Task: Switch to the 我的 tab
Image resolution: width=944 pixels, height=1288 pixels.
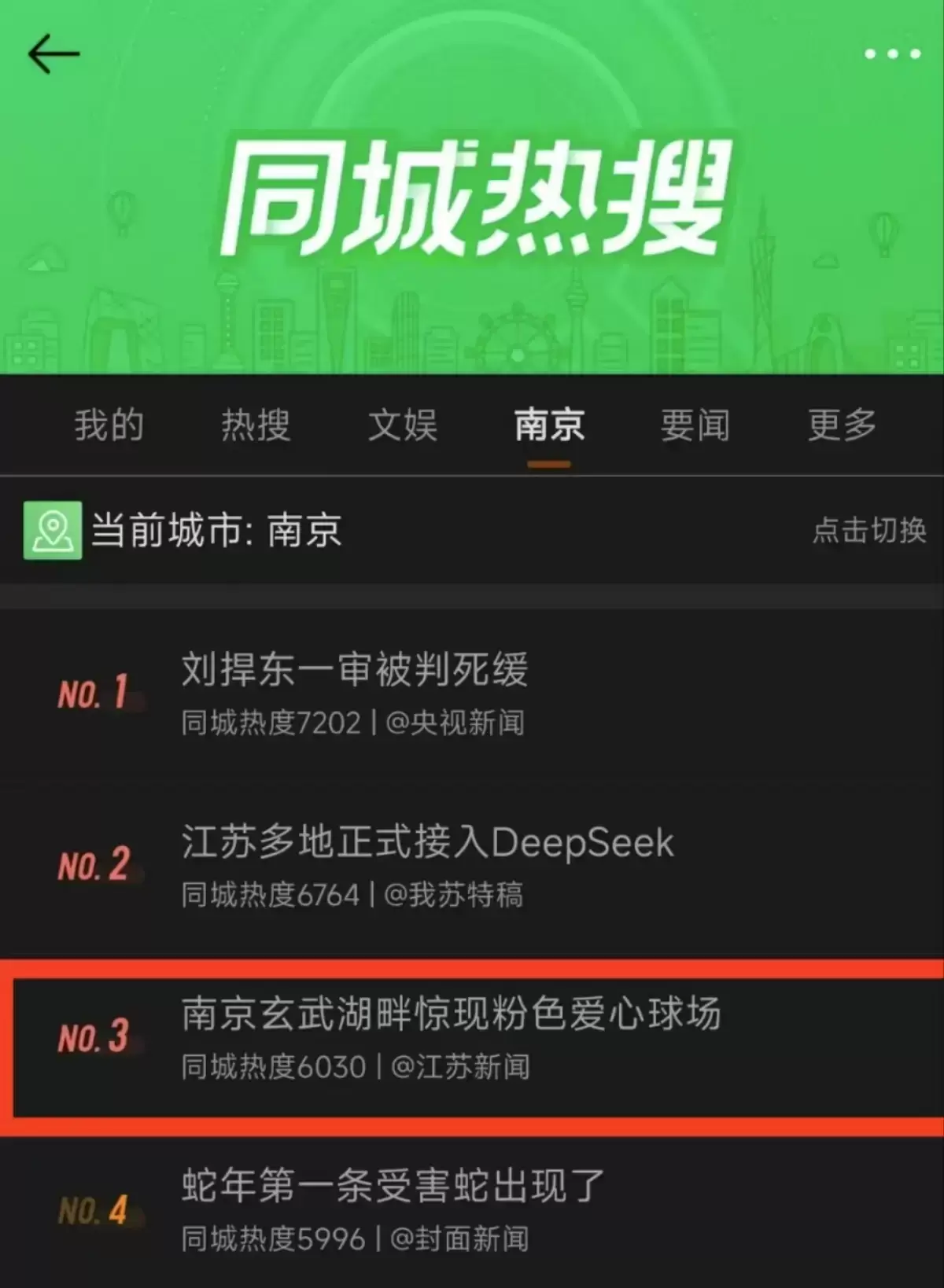Action: click(x=109, y=425)
